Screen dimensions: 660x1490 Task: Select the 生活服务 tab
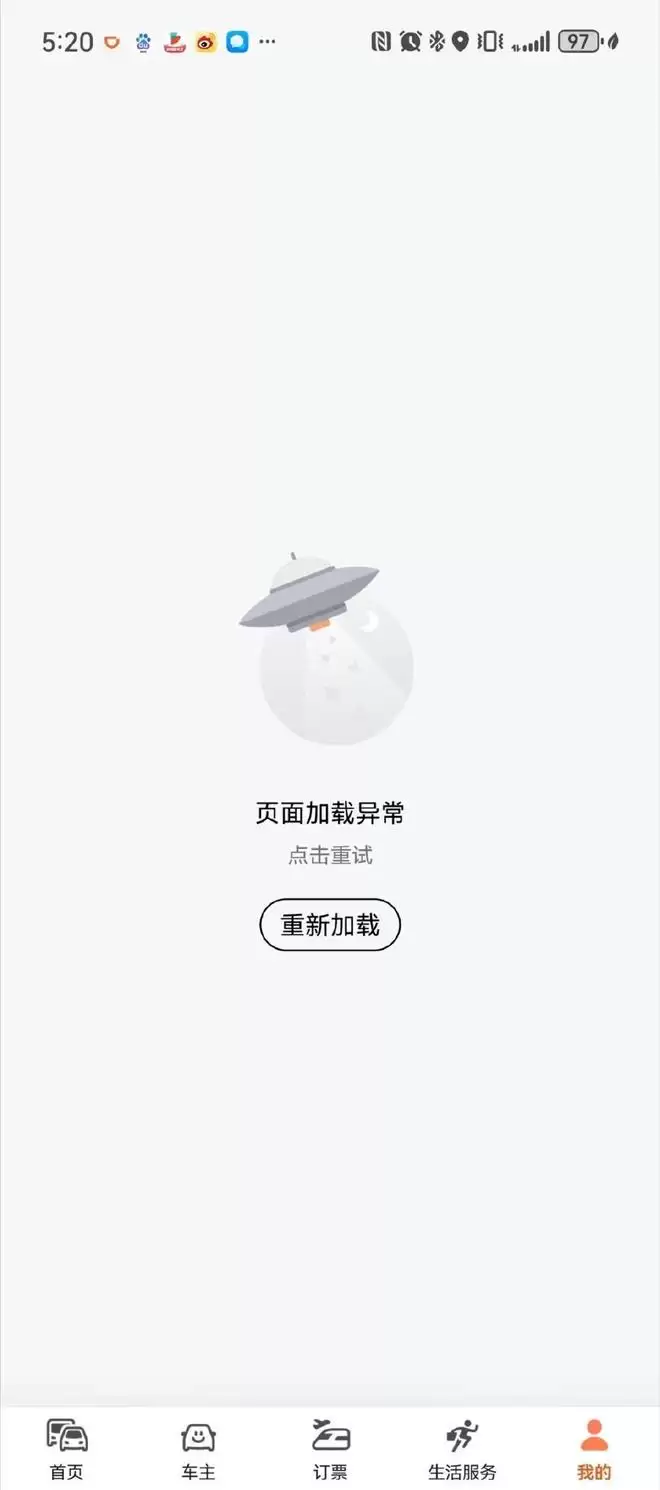click(x=462, y=1450)
